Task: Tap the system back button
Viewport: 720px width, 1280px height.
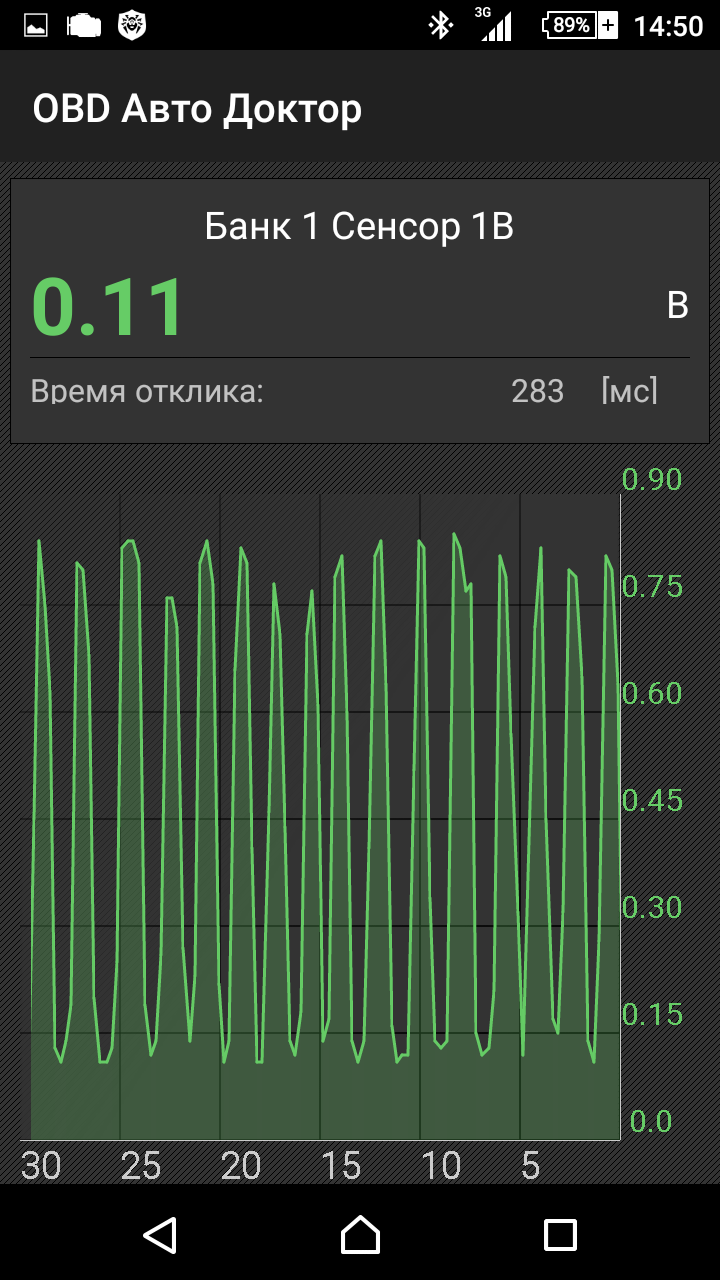Action: click(160, 1234)
